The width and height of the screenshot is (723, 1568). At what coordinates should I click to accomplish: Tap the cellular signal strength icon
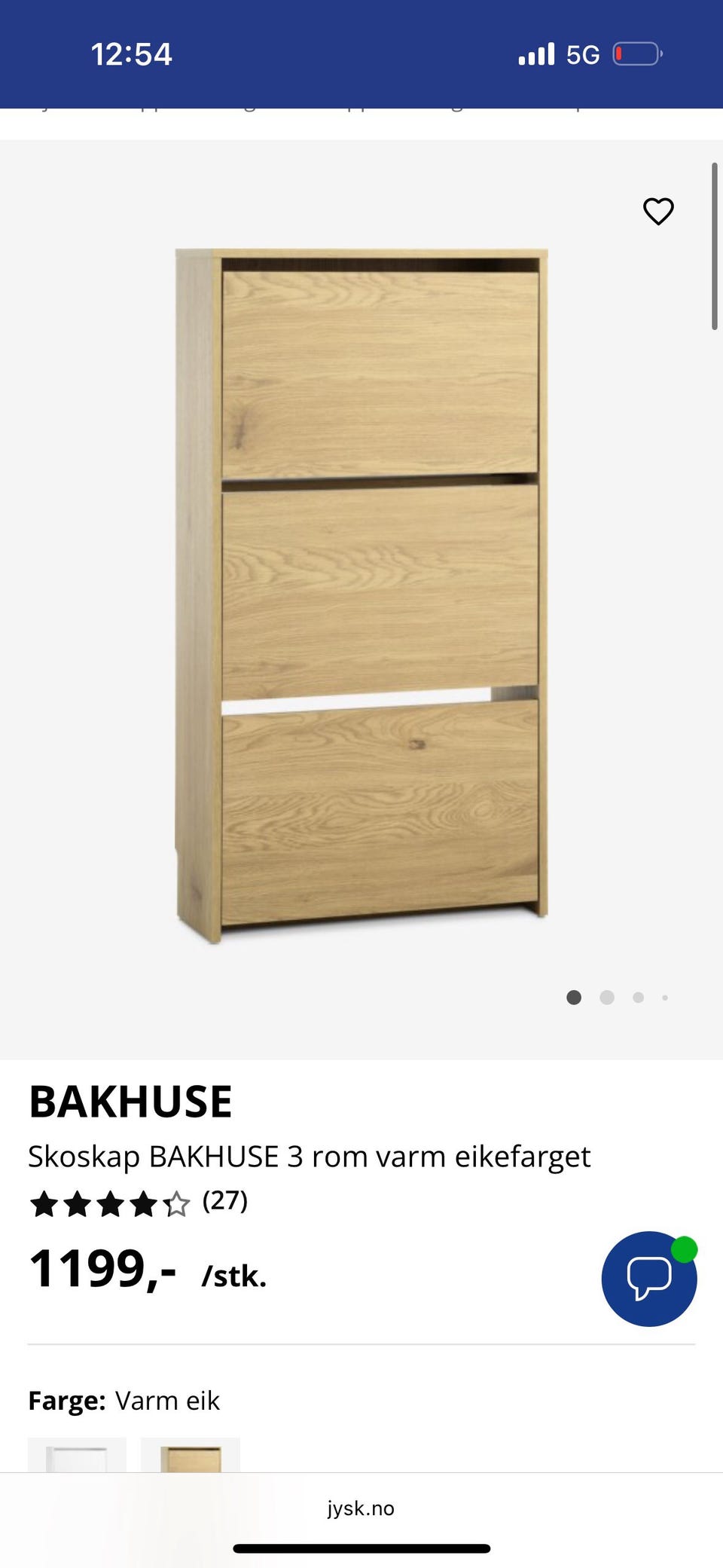click(536, 53)
